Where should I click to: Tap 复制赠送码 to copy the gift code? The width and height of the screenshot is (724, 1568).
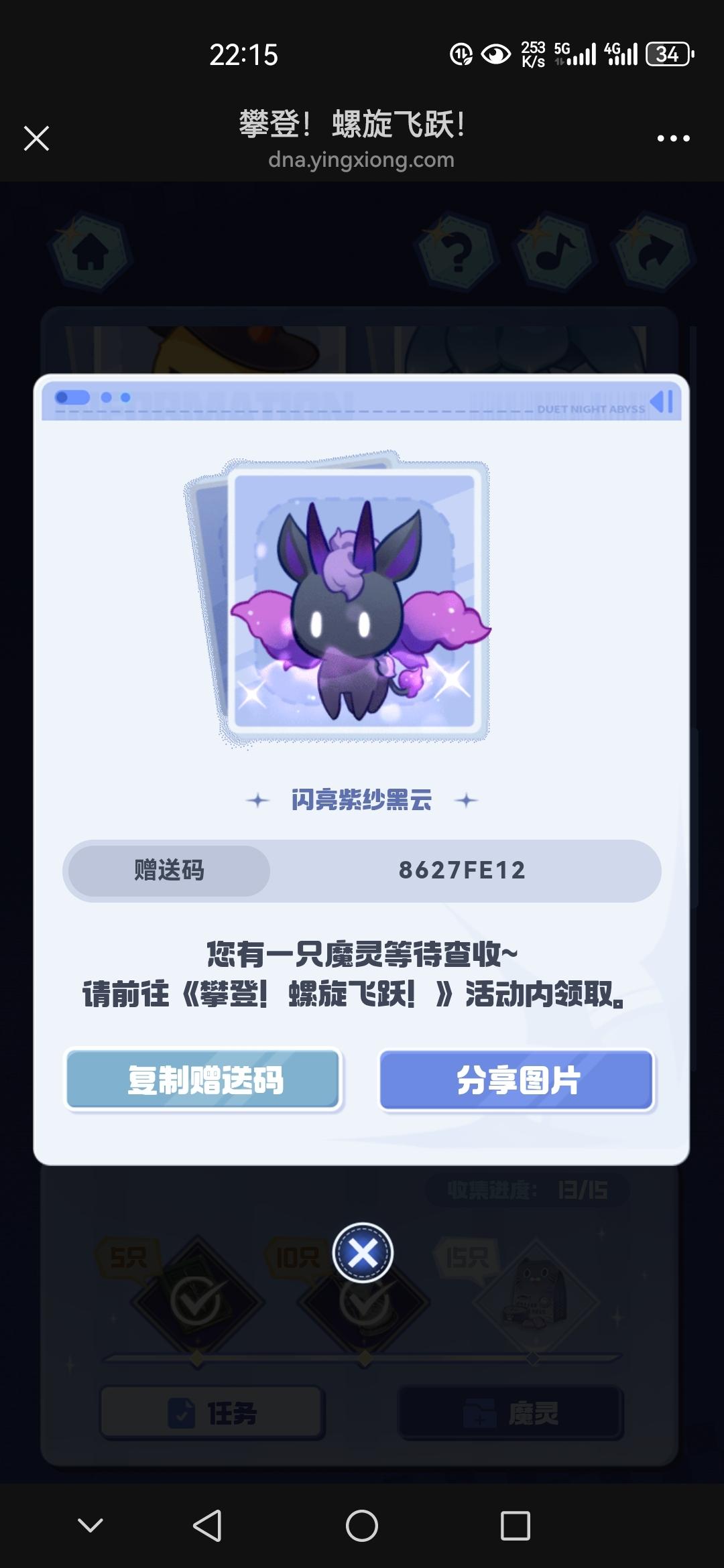204,1080
